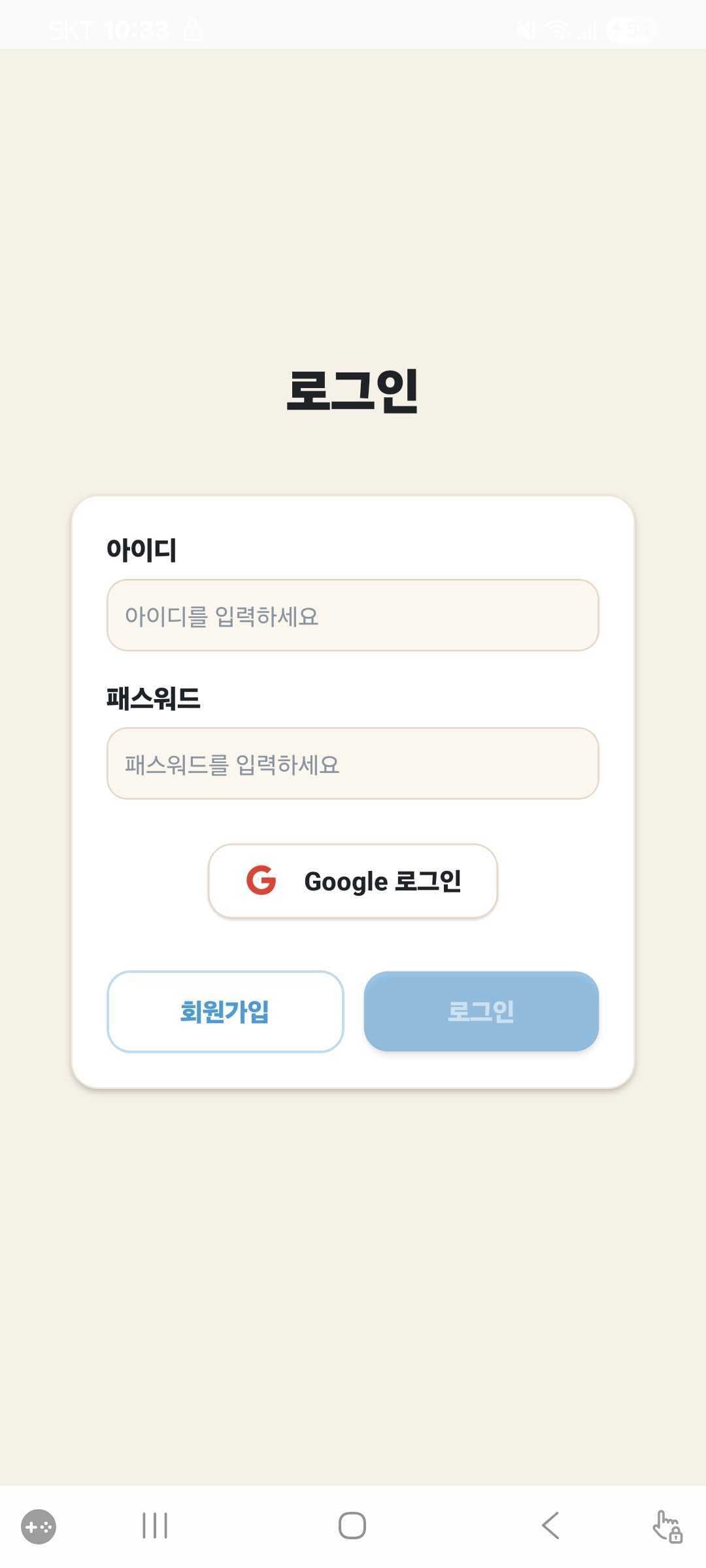Tap the Wi-Fi icon in the status bar

click(557, 29)
